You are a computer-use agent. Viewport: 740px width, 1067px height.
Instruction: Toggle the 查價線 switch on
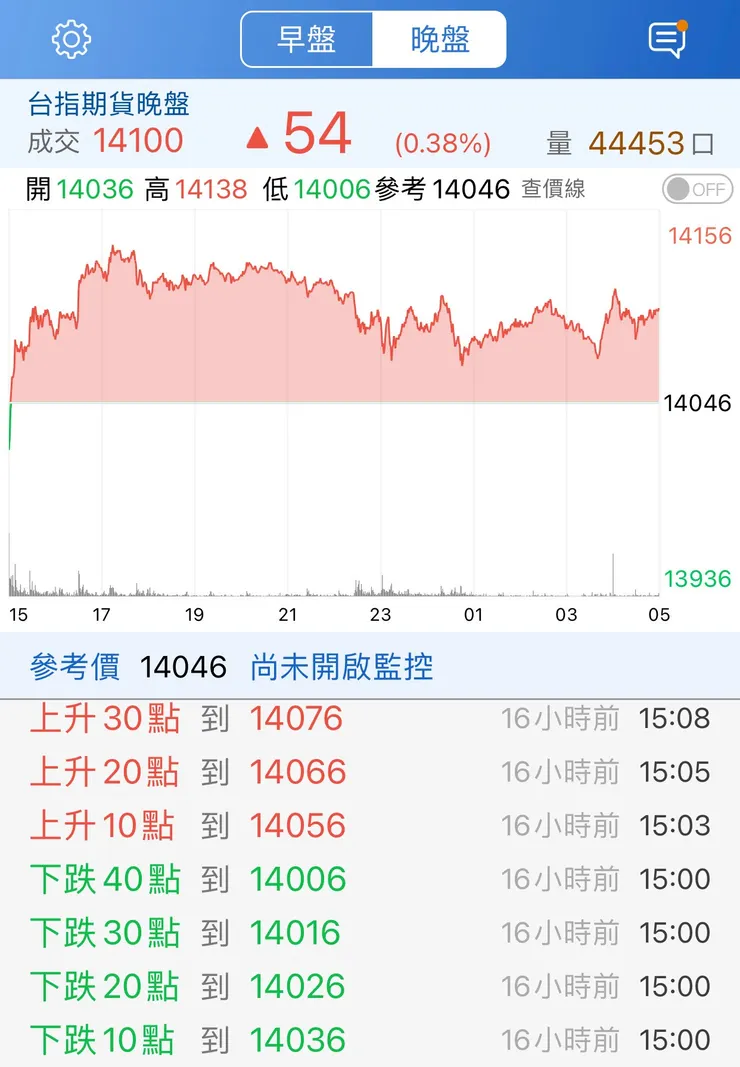point(697,189)
